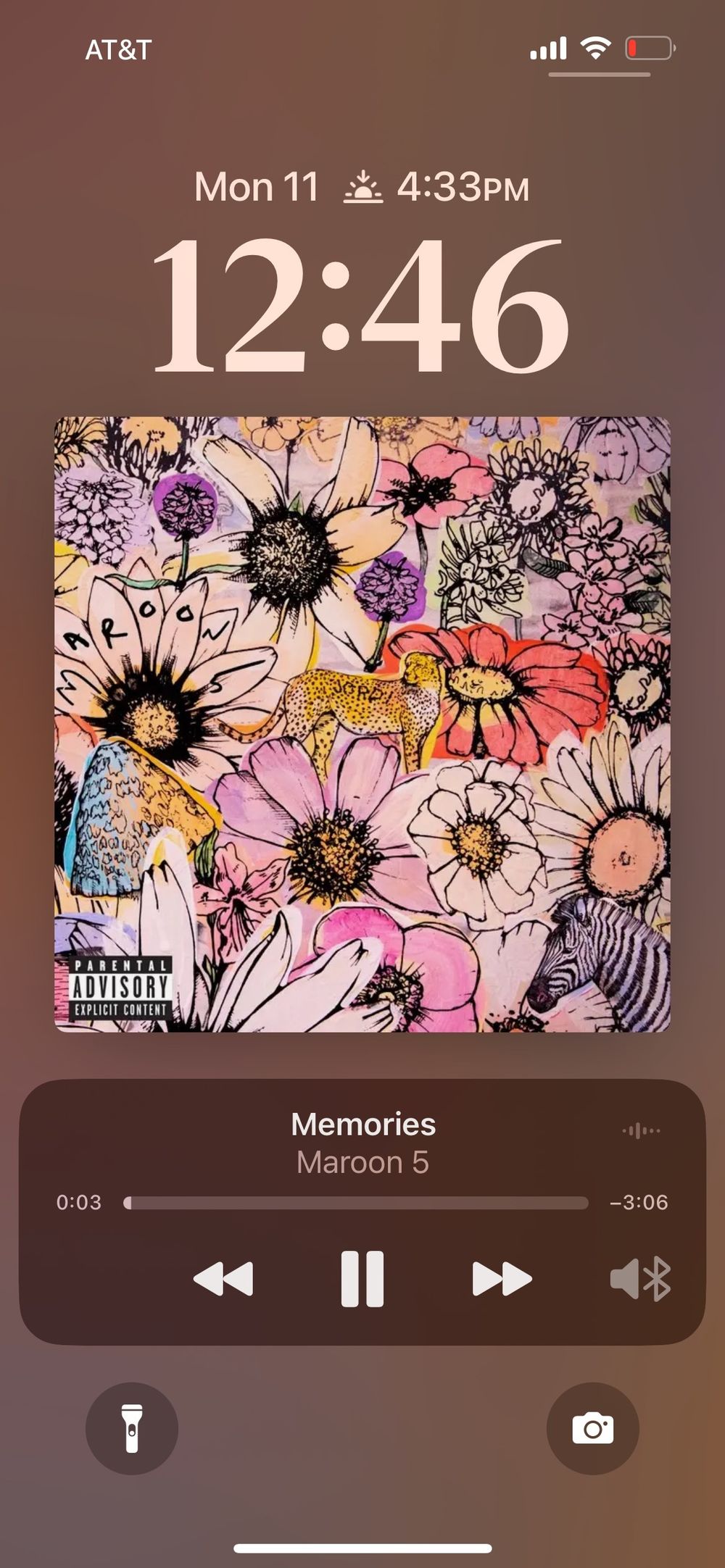
Task: Open the camera from lock screen
Action: (x=593, y=1428)
